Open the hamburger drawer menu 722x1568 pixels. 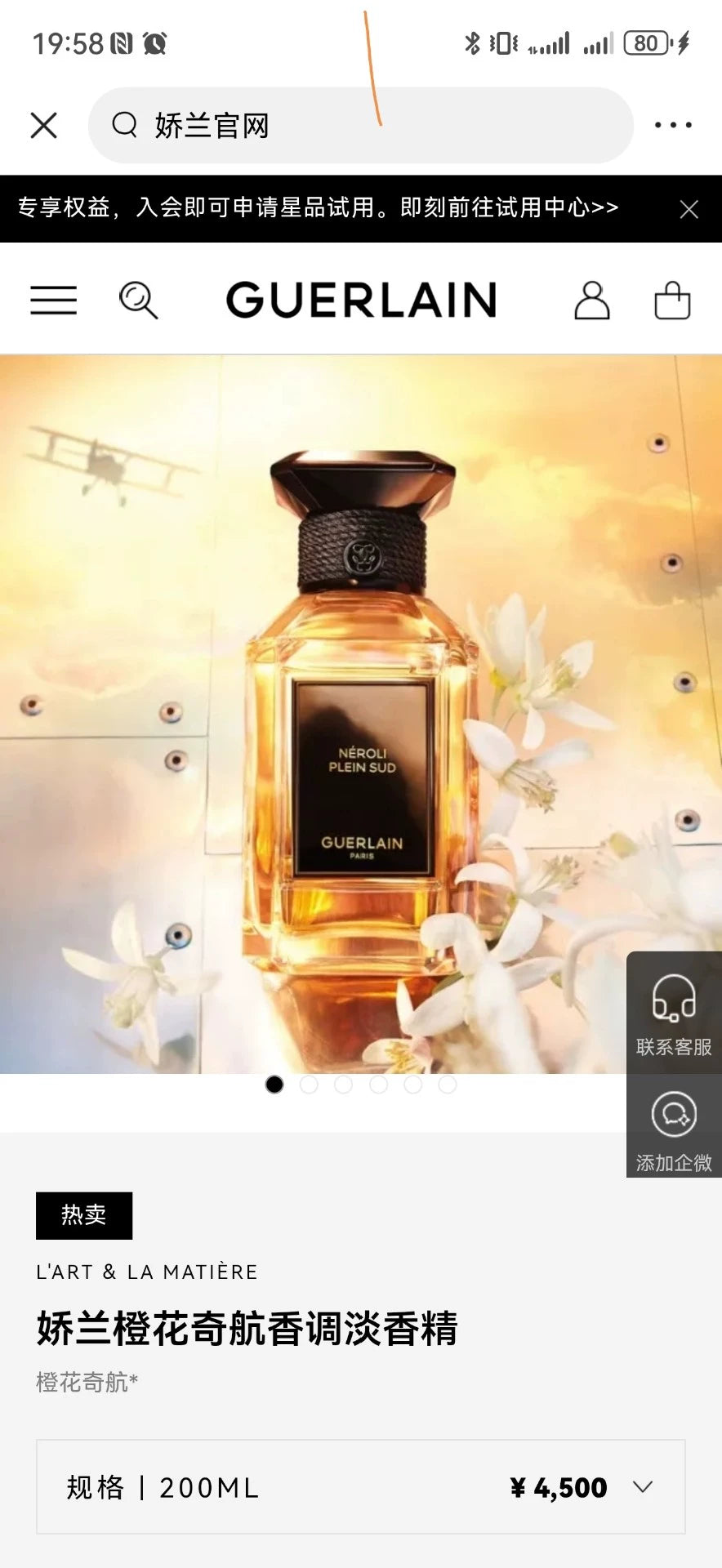54,300
